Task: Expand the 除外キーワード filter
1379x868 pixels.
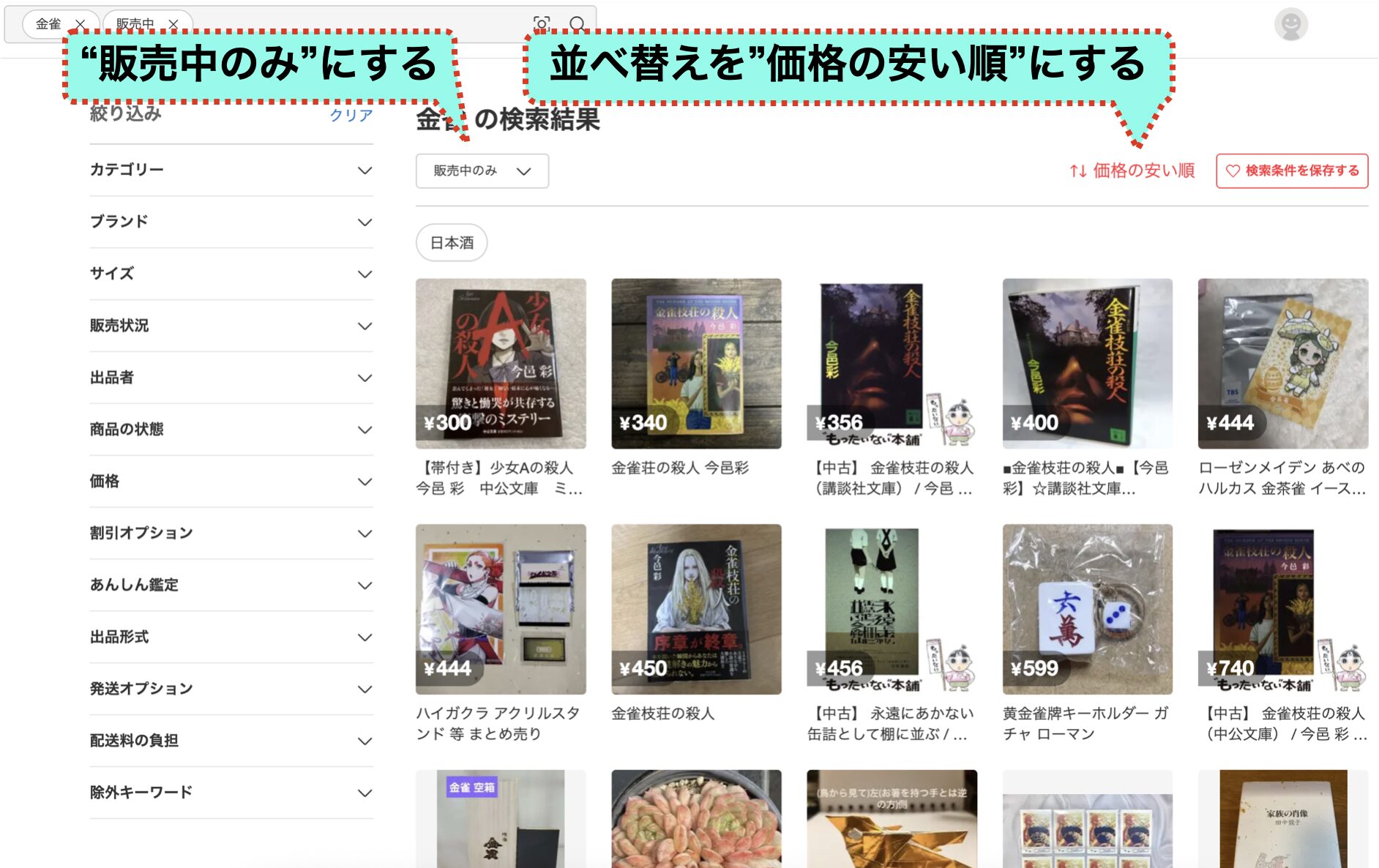Action: pos(231,793)
